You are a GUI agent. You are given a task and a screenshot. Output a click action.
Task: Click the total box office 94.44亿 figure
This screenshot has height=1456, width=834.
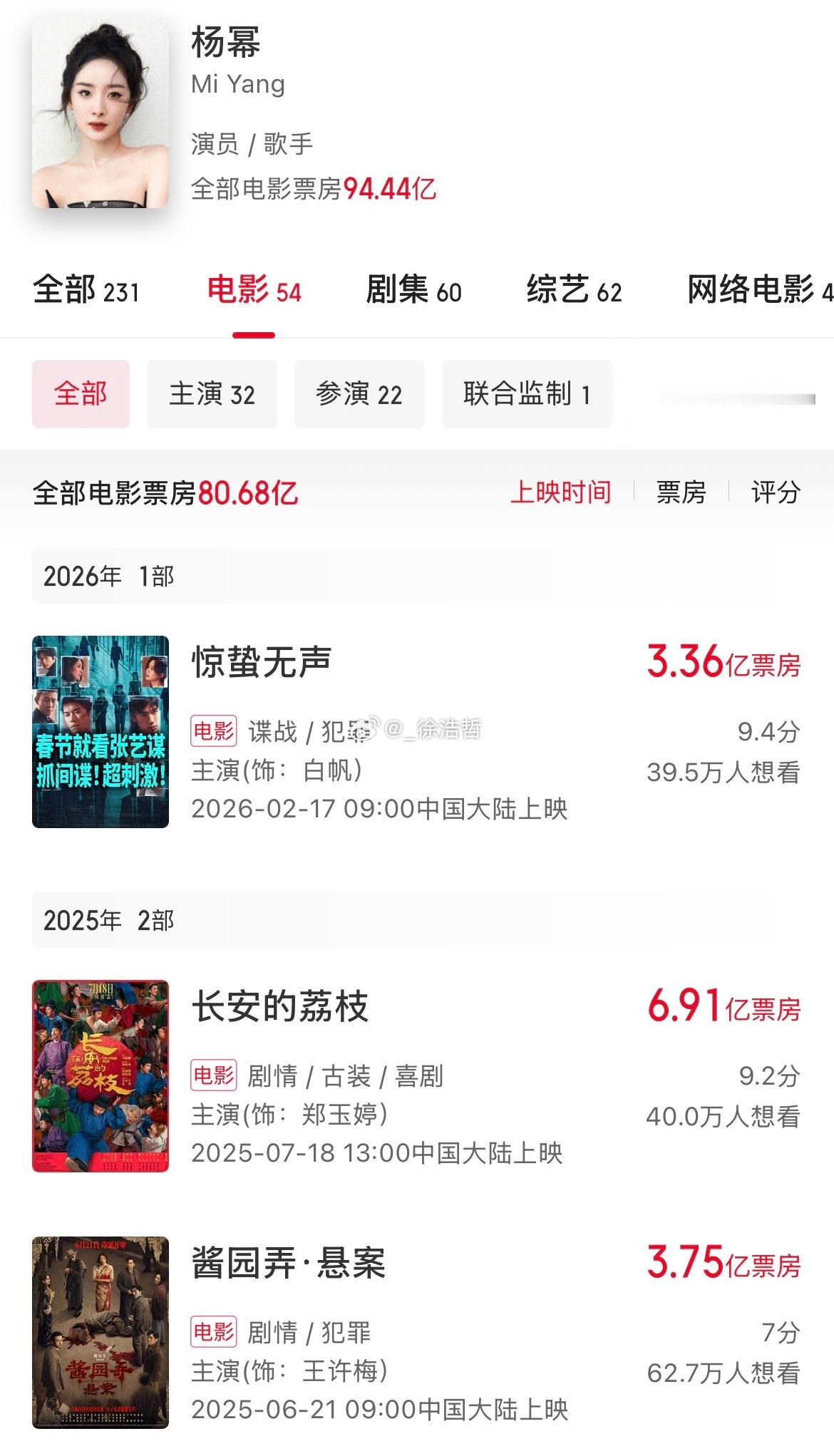[x=391, y=187]
